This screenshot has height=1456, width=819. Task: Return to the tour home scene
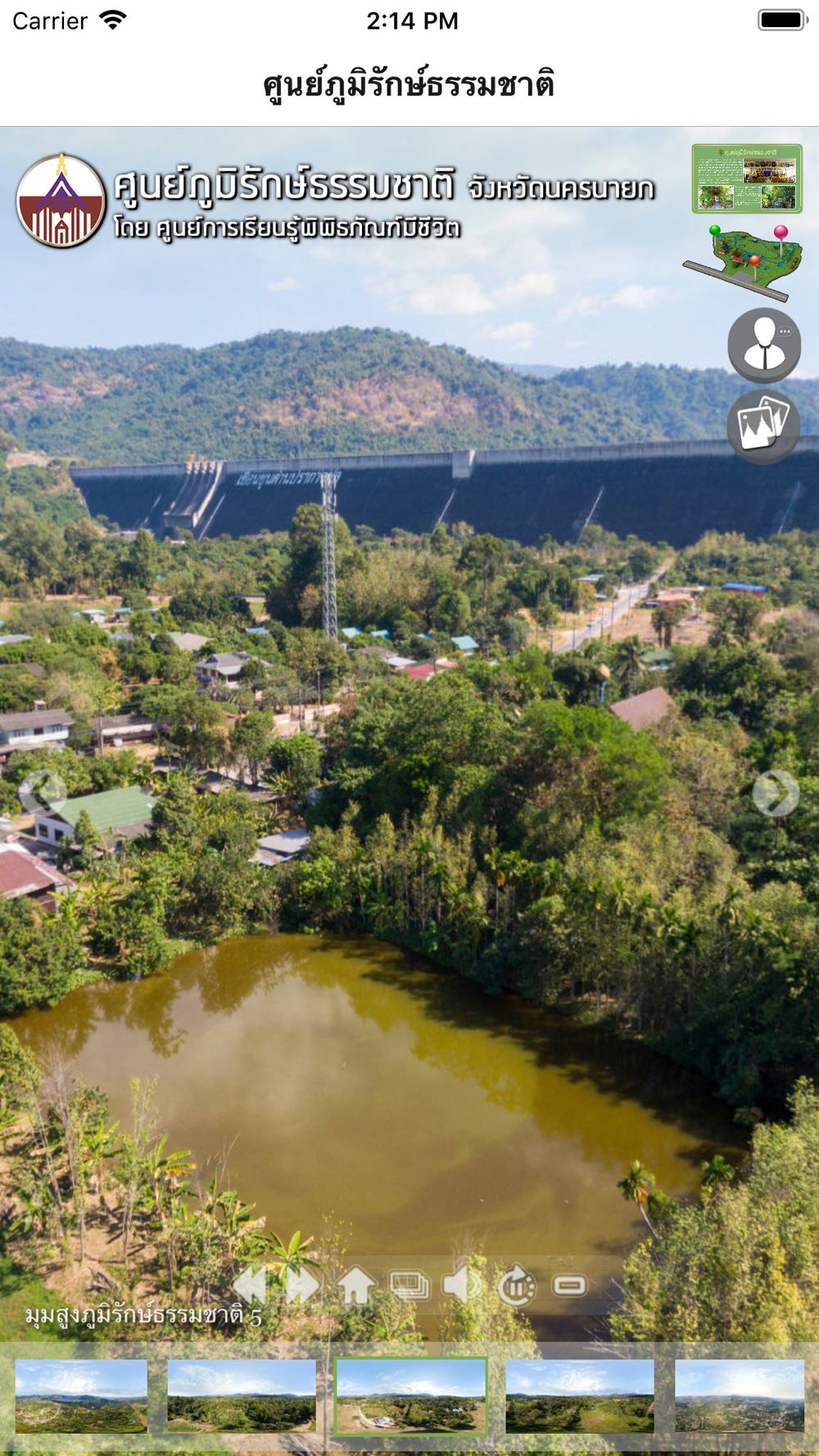tap(356, 1285)
